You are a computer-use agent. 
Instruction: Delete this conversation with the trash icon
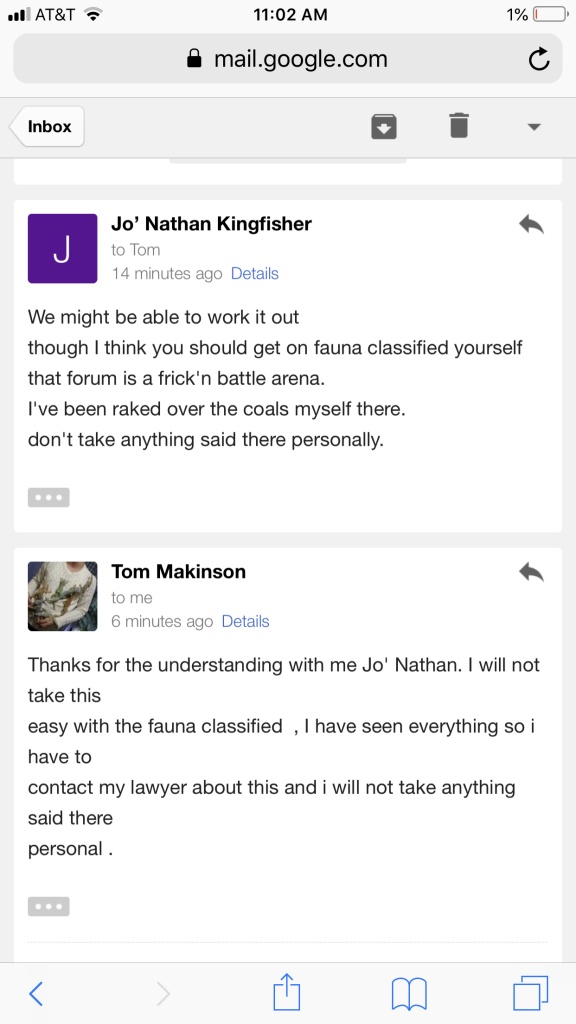[459, 125]
